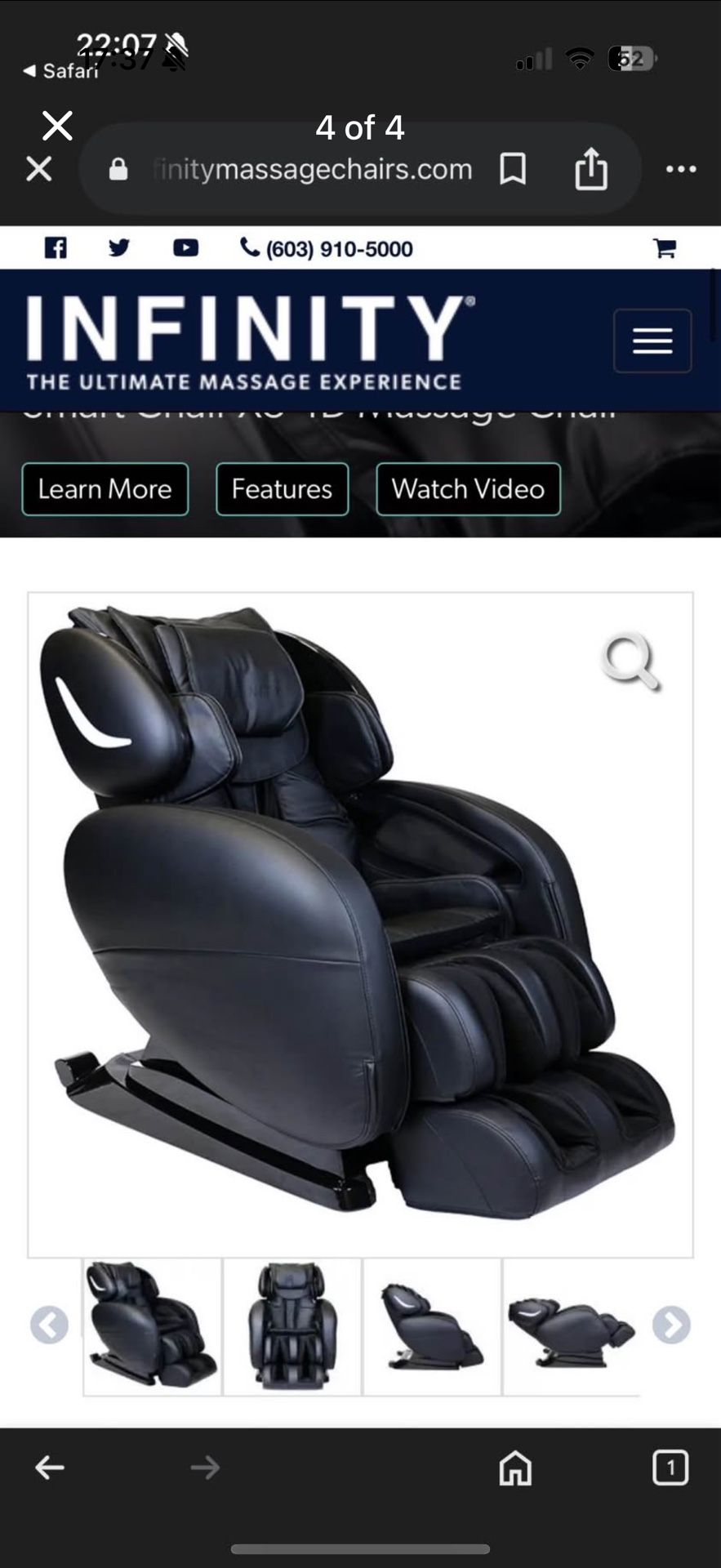
Task: Share this web page
Action: [591, 169]
